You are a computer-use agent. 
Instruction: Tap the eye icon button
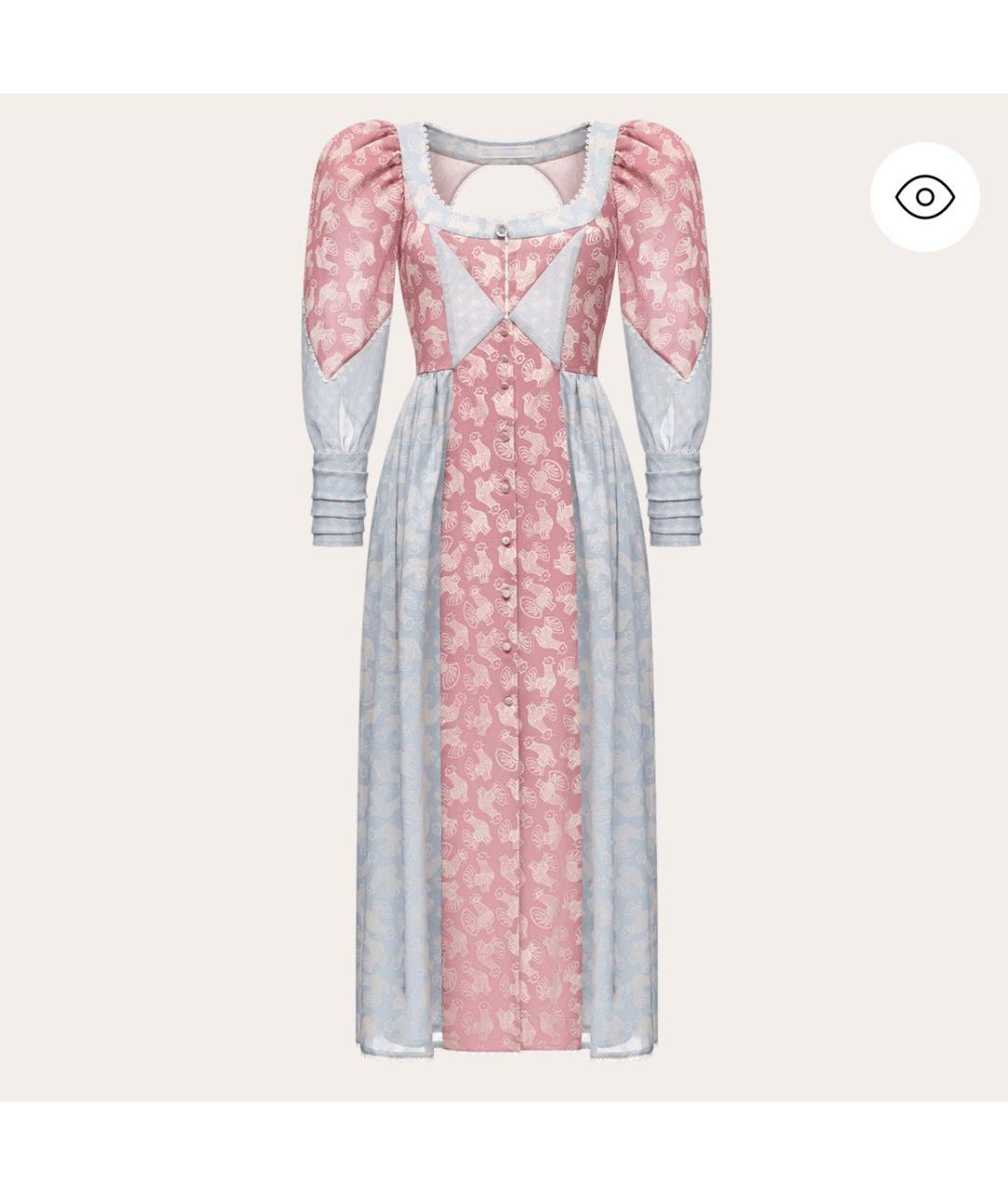coord(925,197)
